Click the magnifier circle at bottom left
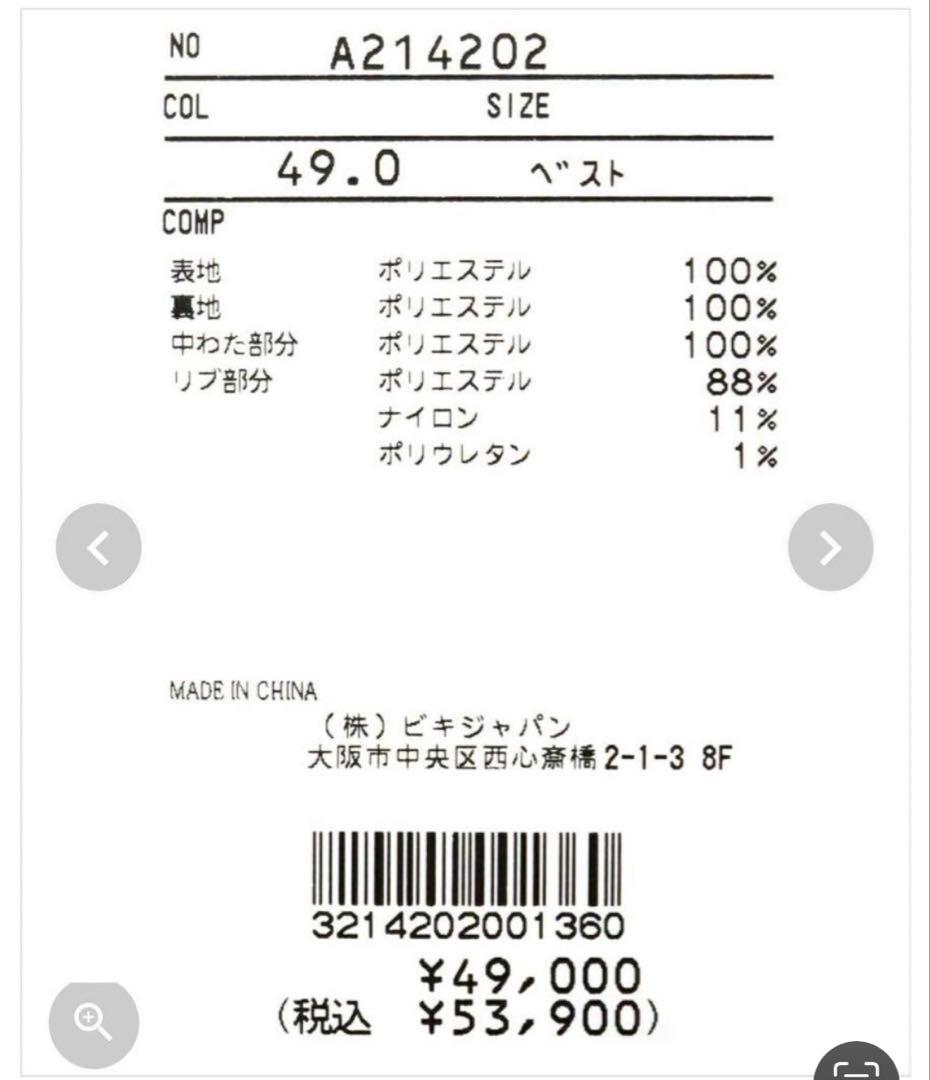This screenshot has height=1080, width=930. point(95,1021)
